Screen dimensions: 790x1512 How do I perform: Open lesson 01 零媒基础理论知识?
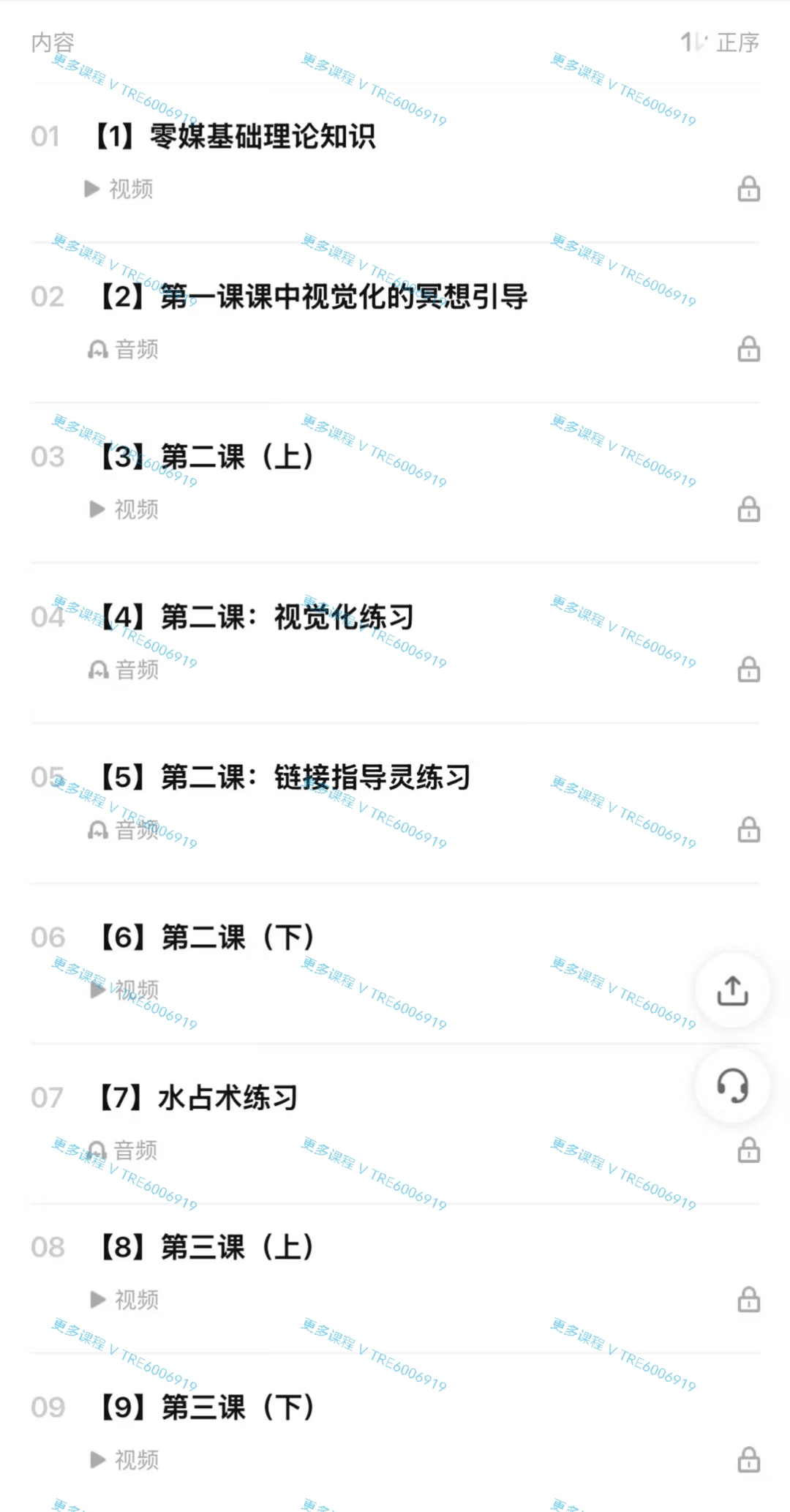coord(395,162)
